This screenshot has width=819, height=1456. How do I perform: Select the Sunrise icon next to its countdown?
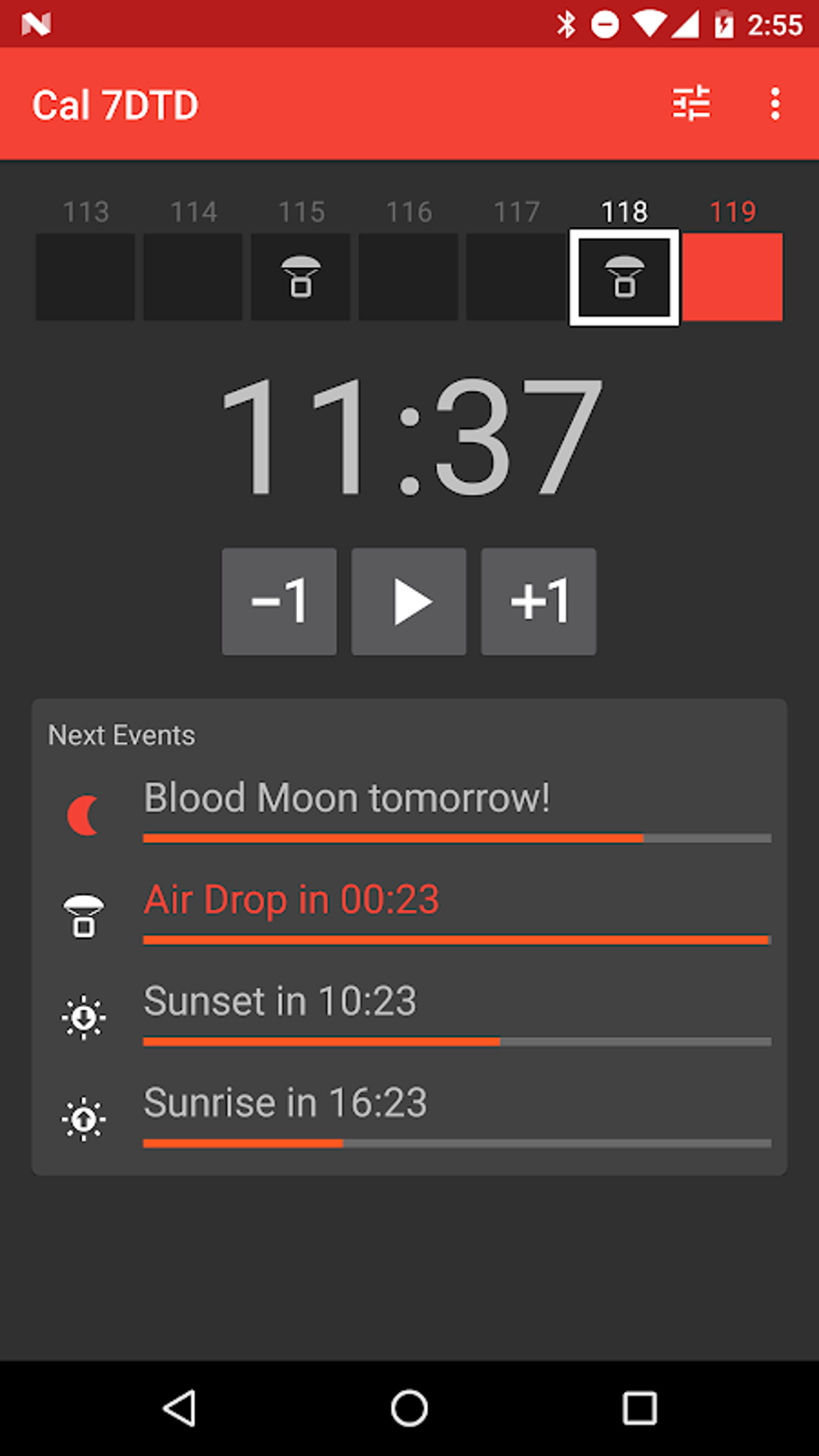click(x=84, y=1117)
